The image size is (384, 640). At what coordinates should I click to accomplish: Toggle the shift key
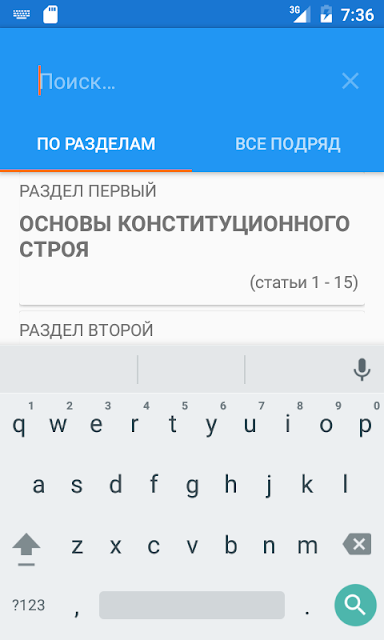point(27,547)
